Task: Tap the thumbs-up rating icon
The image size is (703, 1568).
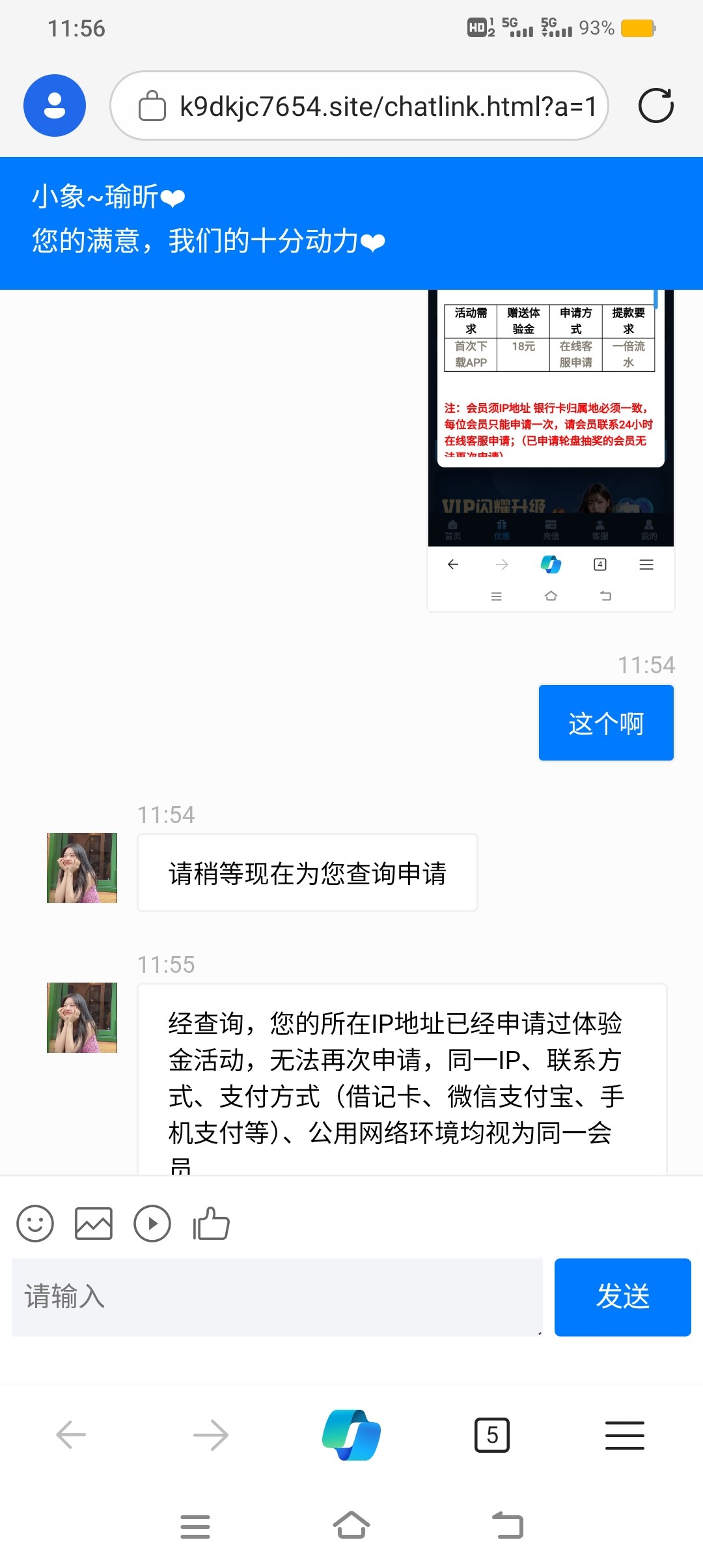Action: [212, 1224]
